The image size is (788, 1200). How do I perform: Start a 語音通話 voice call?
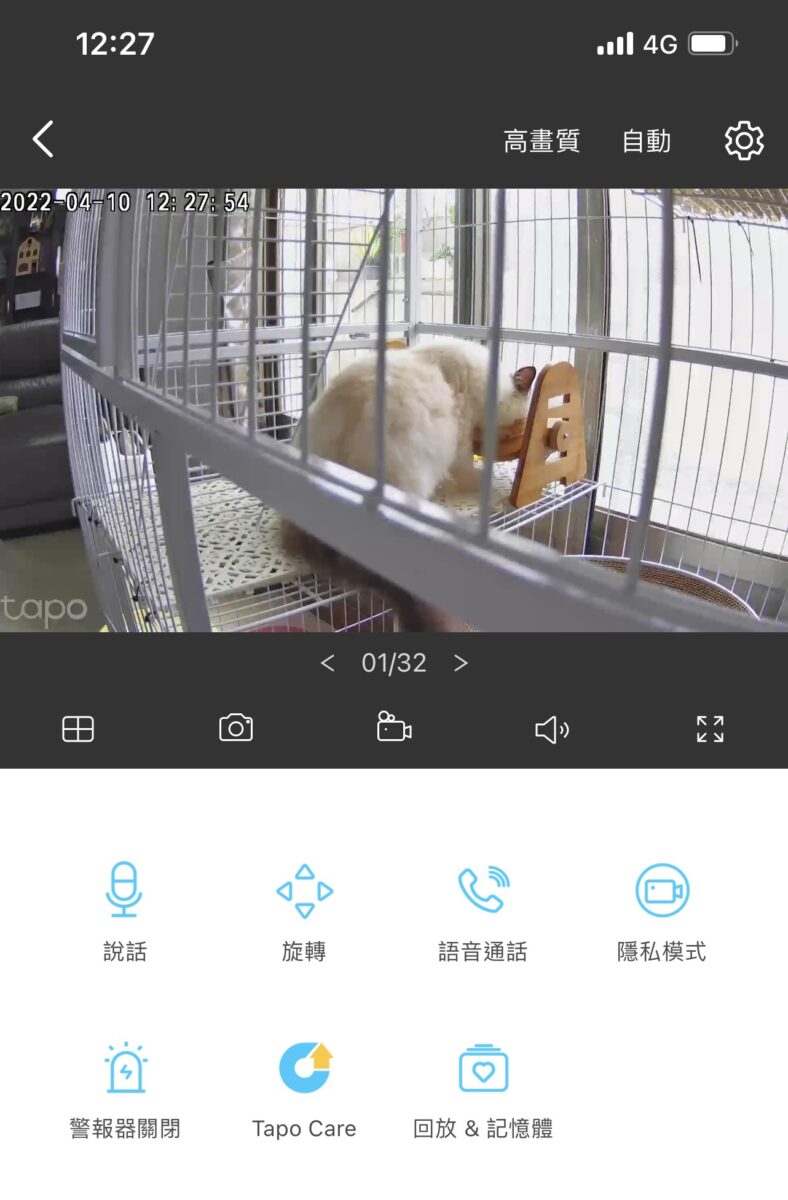(x=483, y=908)
